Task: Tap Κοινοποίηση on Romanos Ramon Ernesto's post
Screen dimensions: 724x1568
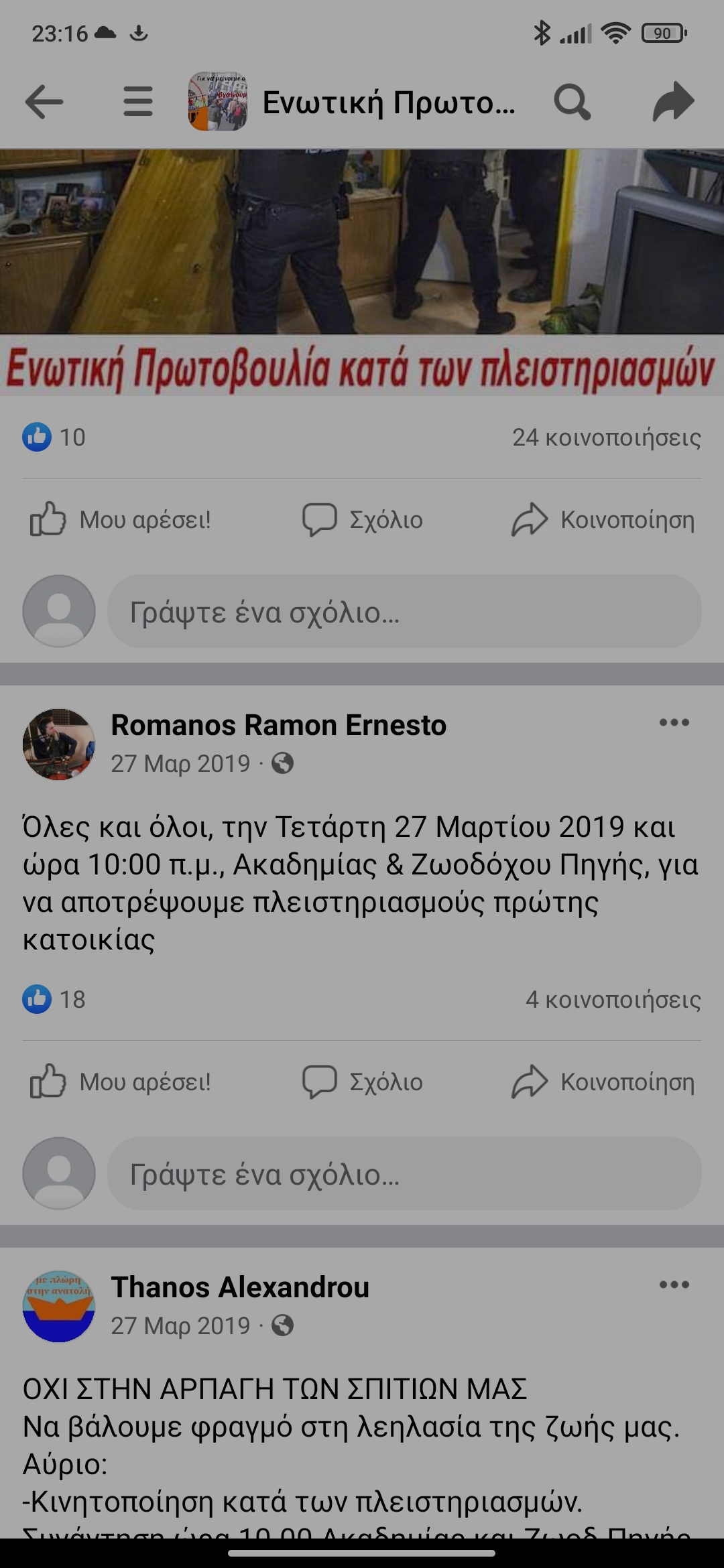Action: (x=603, y=1082)
